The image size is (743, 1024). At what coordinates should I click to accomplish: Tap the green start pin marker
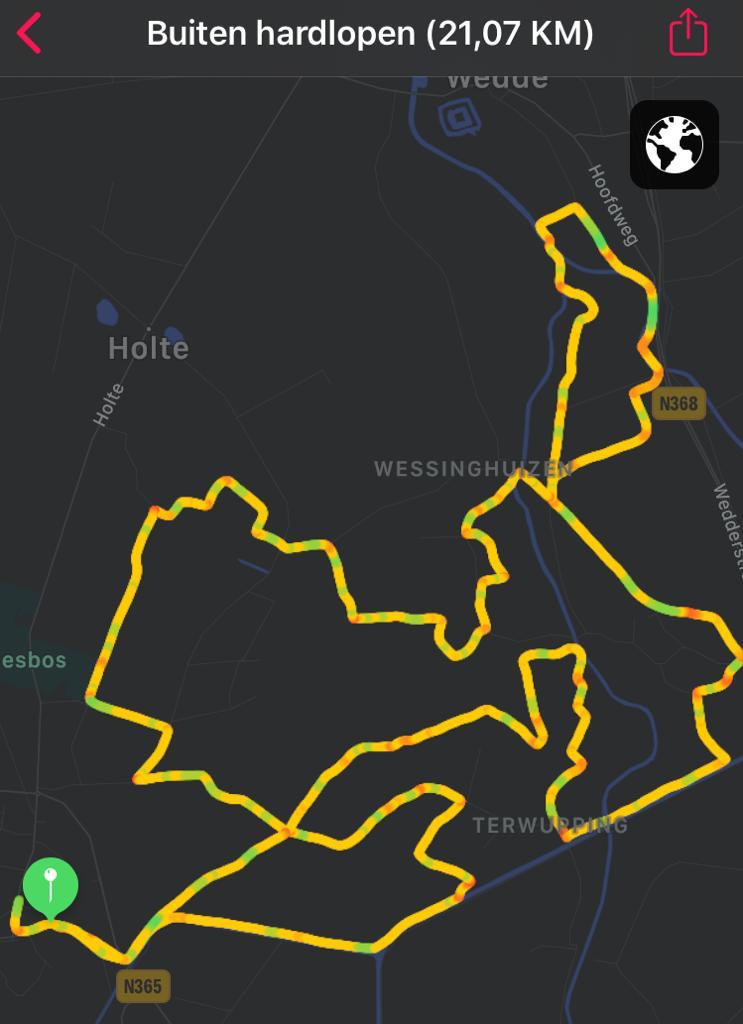tap(50, 886)
